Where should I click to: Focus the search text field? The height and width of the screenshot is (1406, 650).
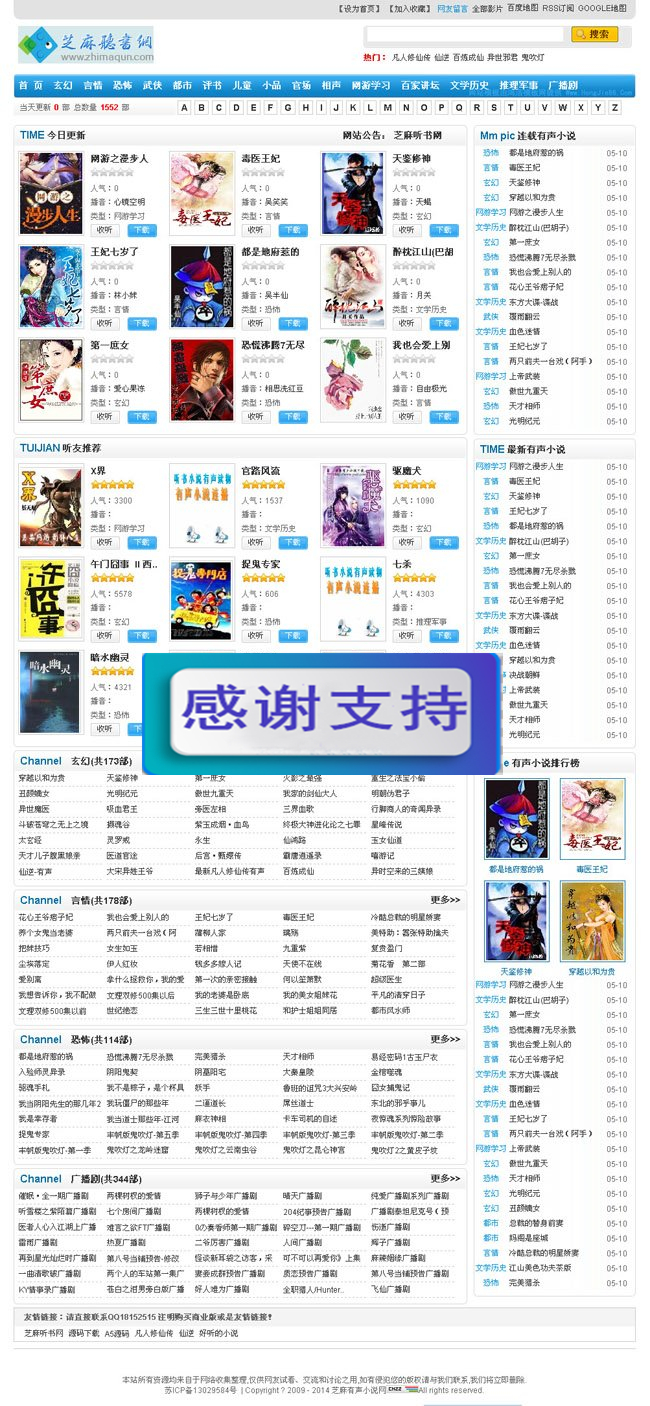467,34
